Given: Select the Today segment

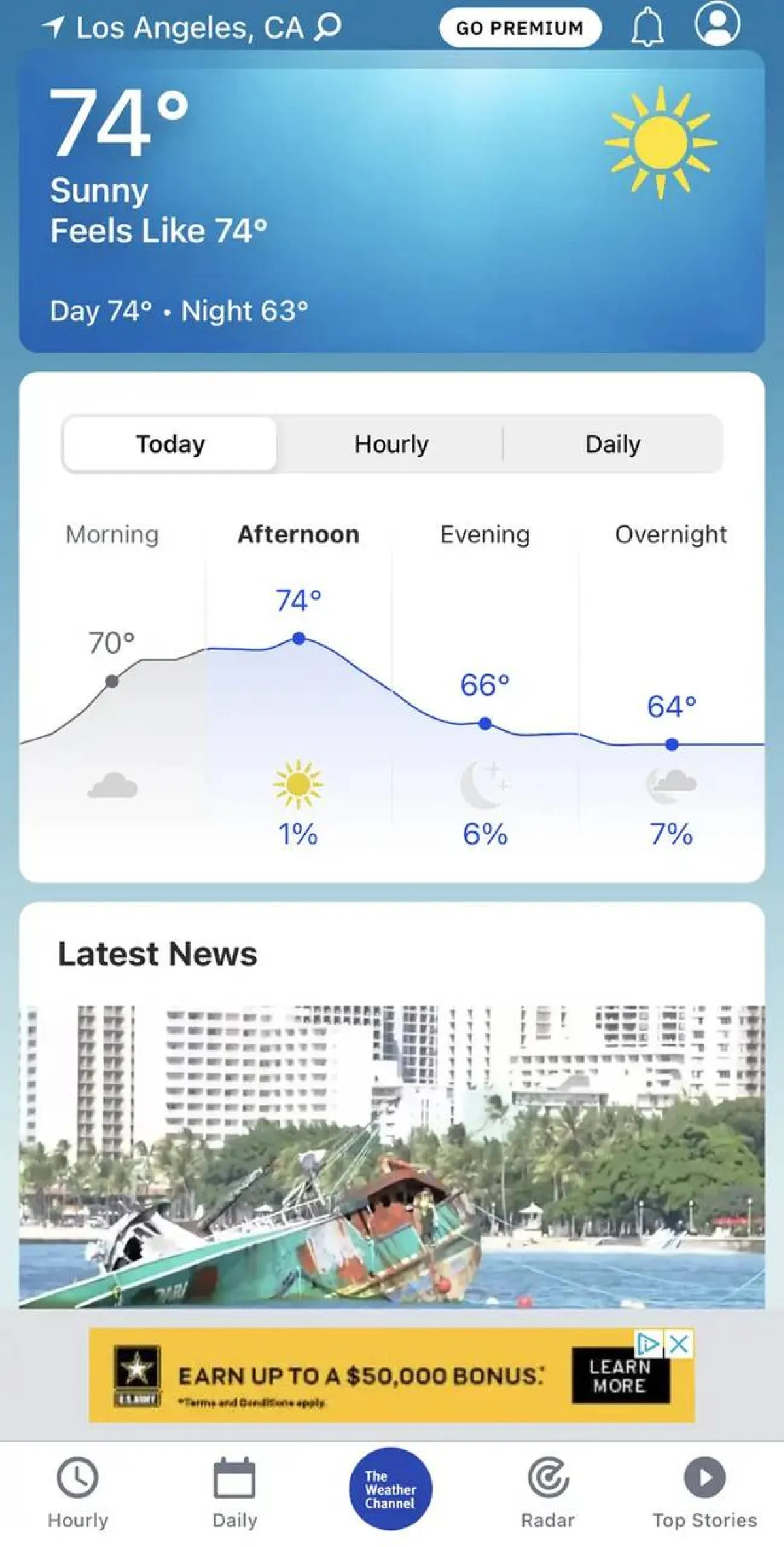Looking at the screenshot, I should tap(171, 444).
